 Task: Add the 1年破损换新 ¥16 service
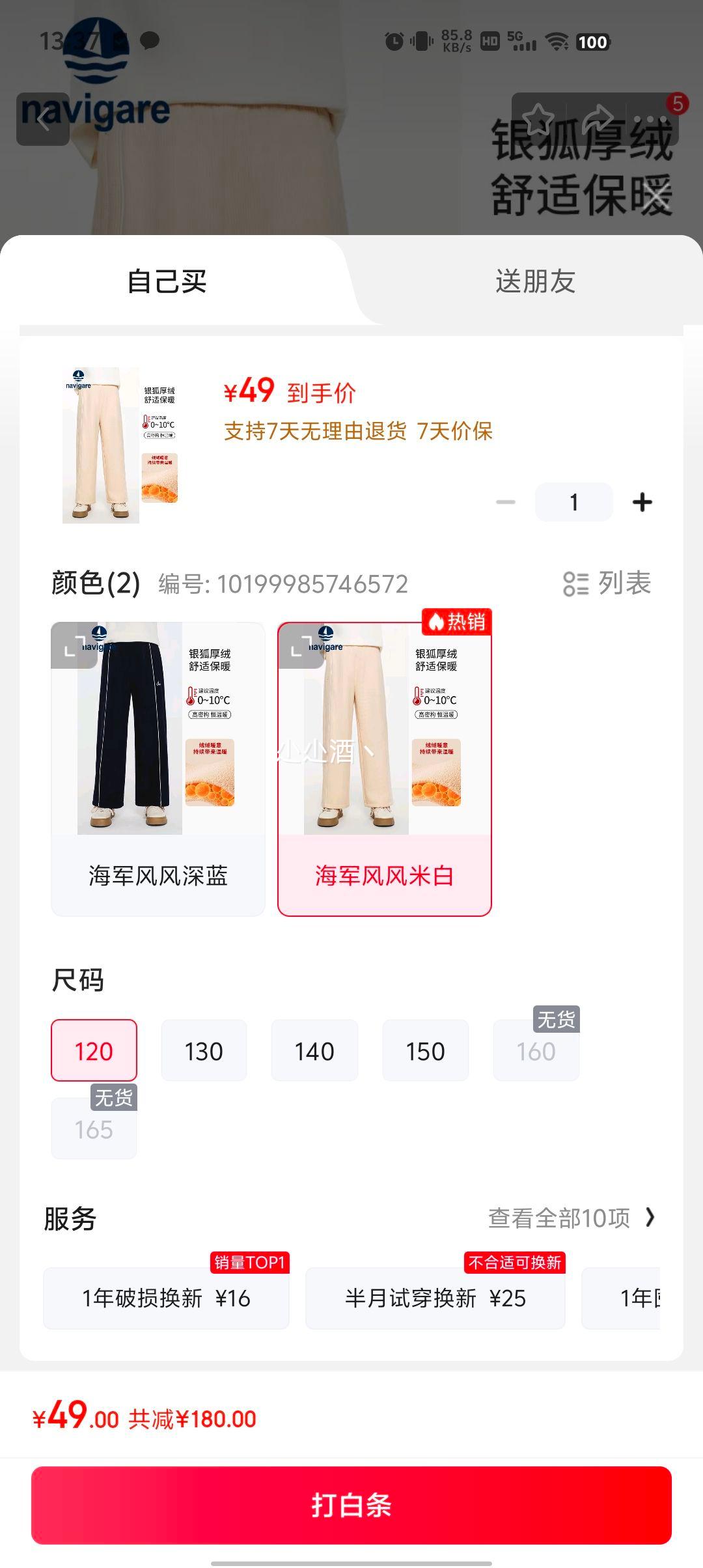pyautogui.click(x=166, y=1298)
